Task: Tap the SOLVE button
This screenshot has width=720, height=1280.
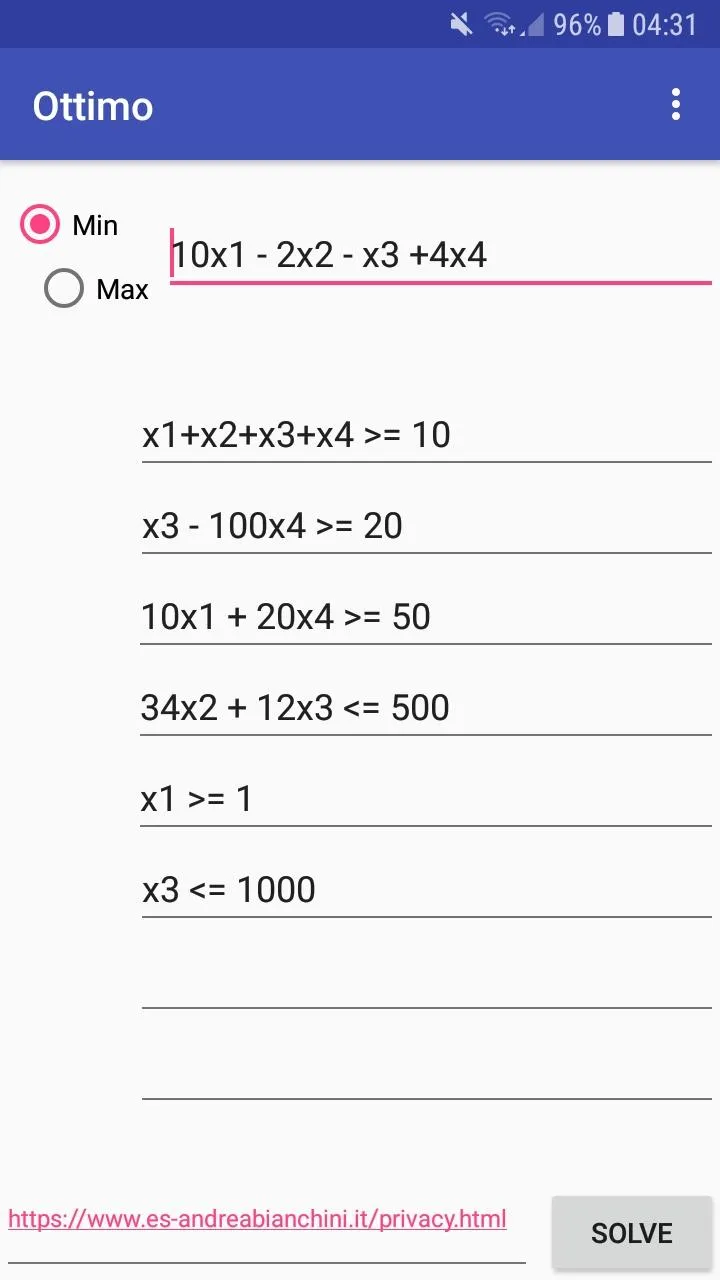Action: 632,1233
